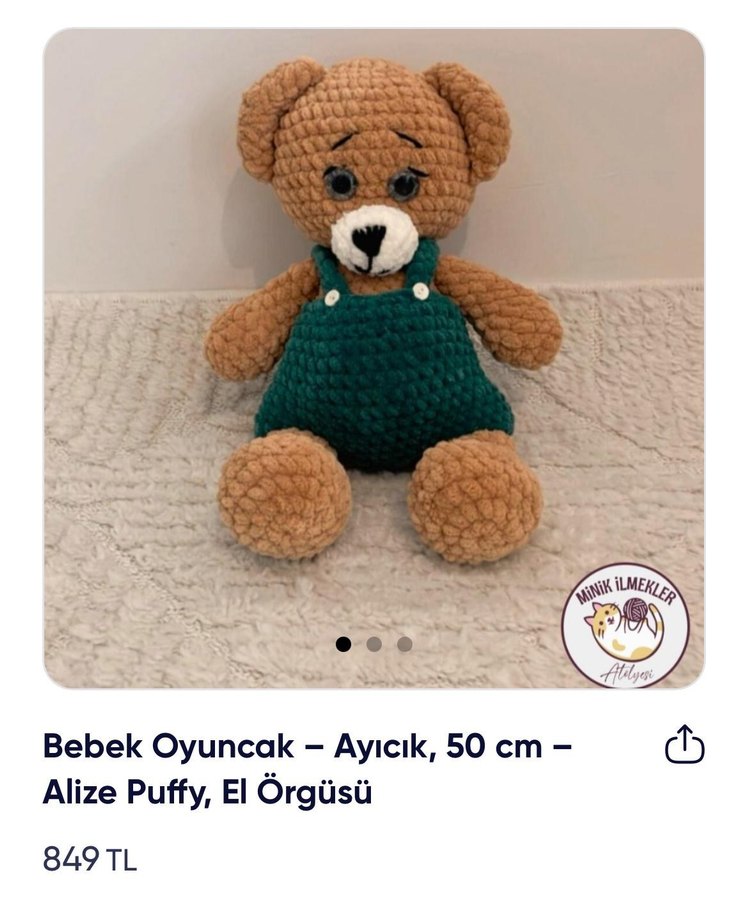Screen dimensions: 748x917
Task: Jump to the third product photo dot
Action: tap(404, 644)
